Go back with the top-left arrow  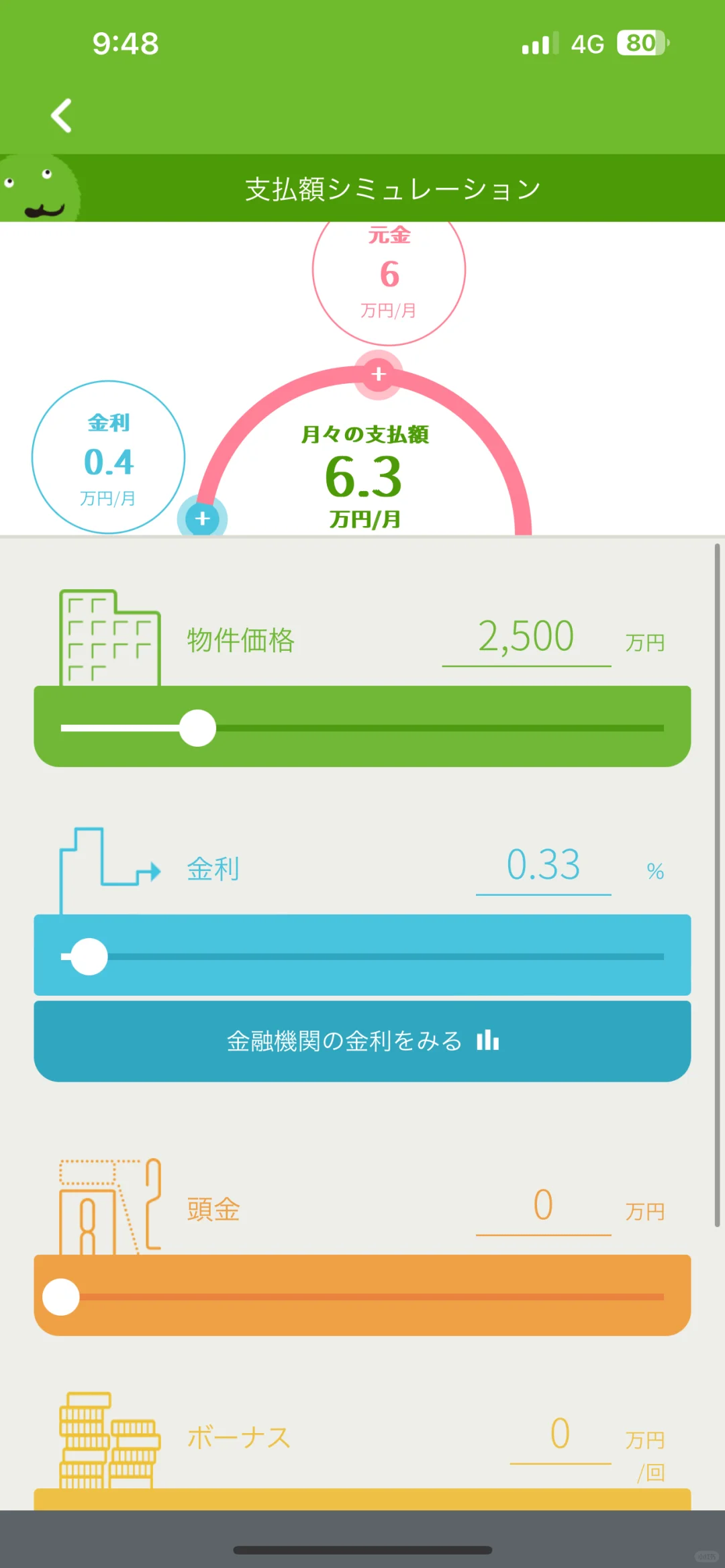point(62,115)
